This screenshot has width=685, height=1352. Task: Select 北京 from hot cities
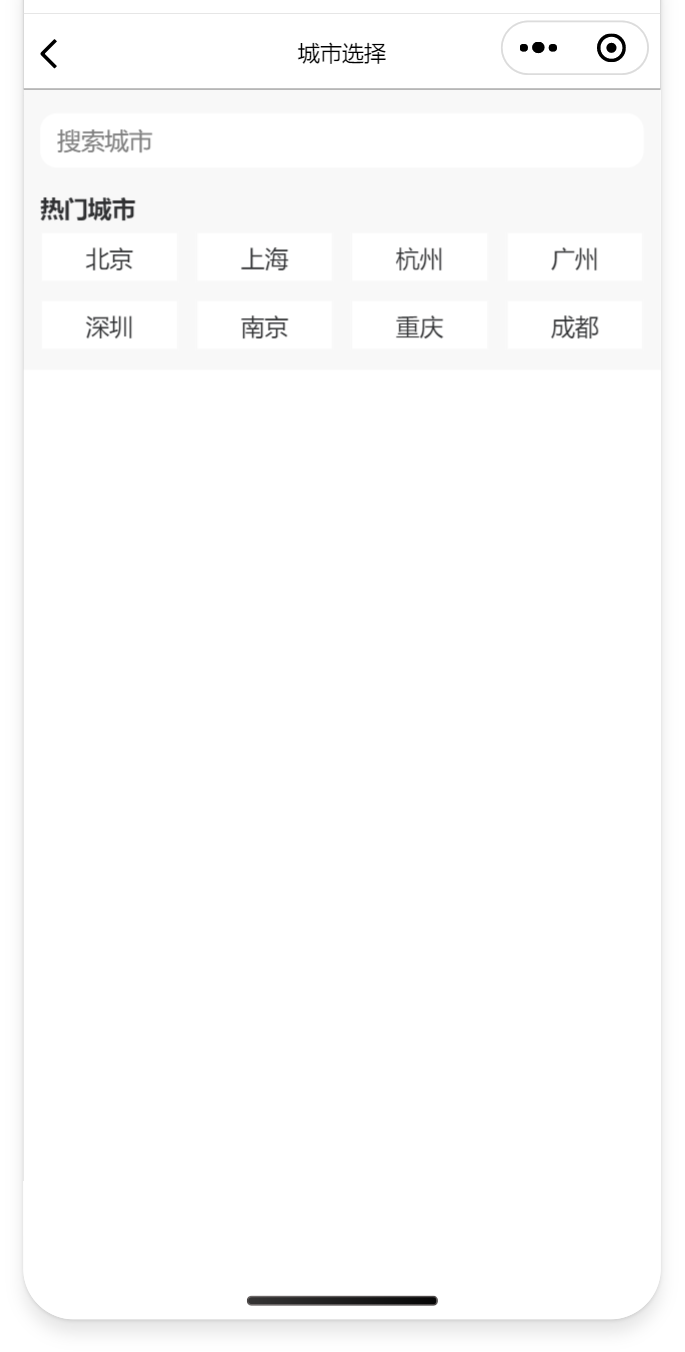coord(109,258)
